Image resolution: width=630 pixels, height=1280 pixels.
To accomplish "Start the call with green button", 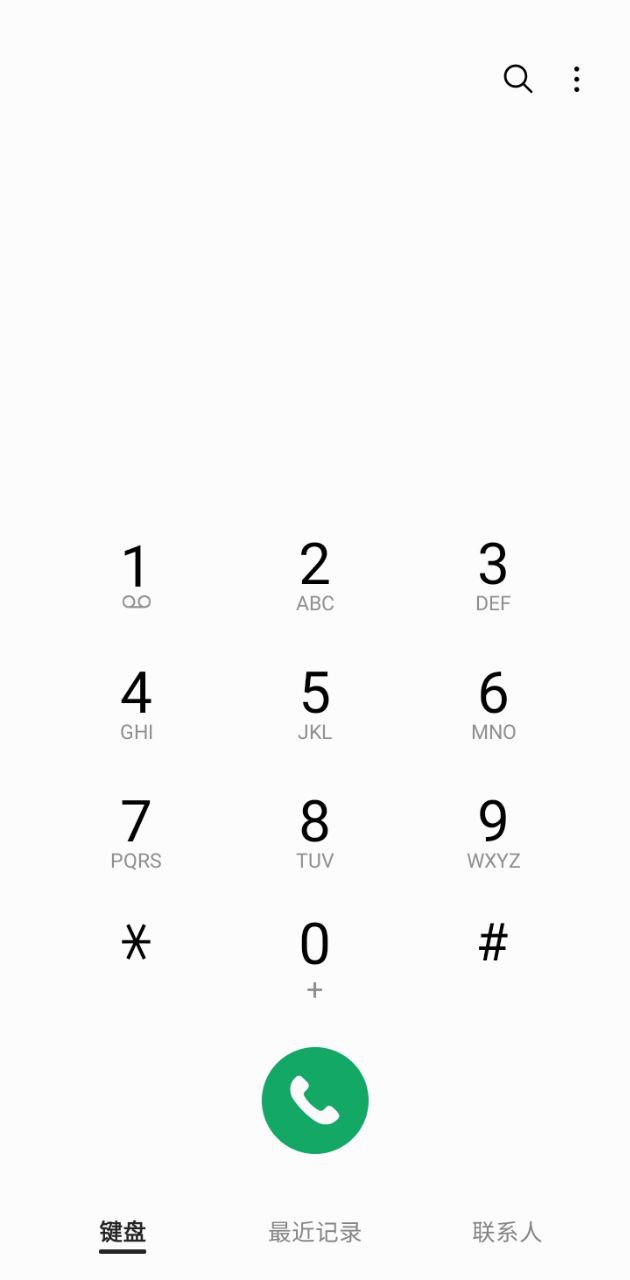I will coord(315,1100).
